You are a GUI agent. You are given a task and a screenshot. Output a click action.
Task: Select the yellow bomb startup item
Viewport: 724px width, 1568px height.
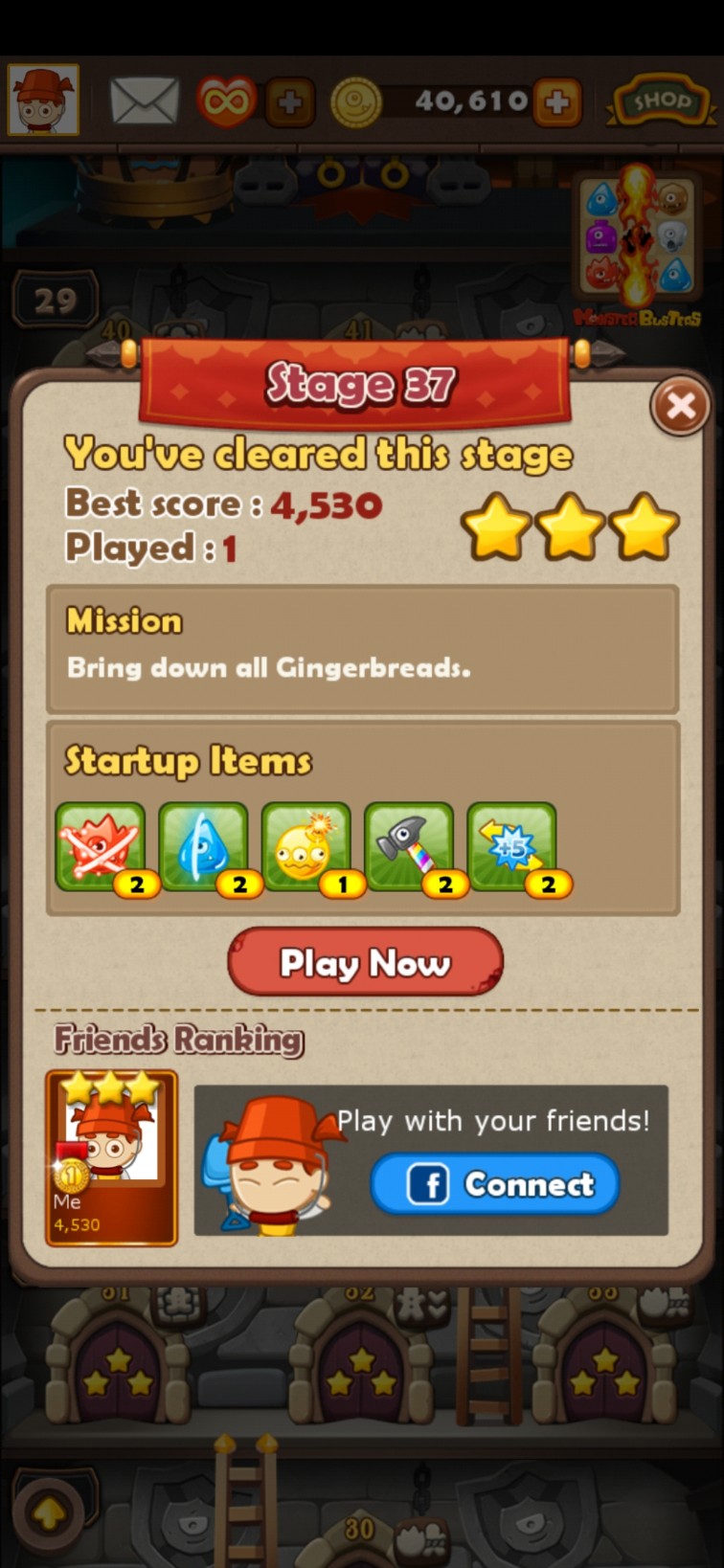point(305,848)
